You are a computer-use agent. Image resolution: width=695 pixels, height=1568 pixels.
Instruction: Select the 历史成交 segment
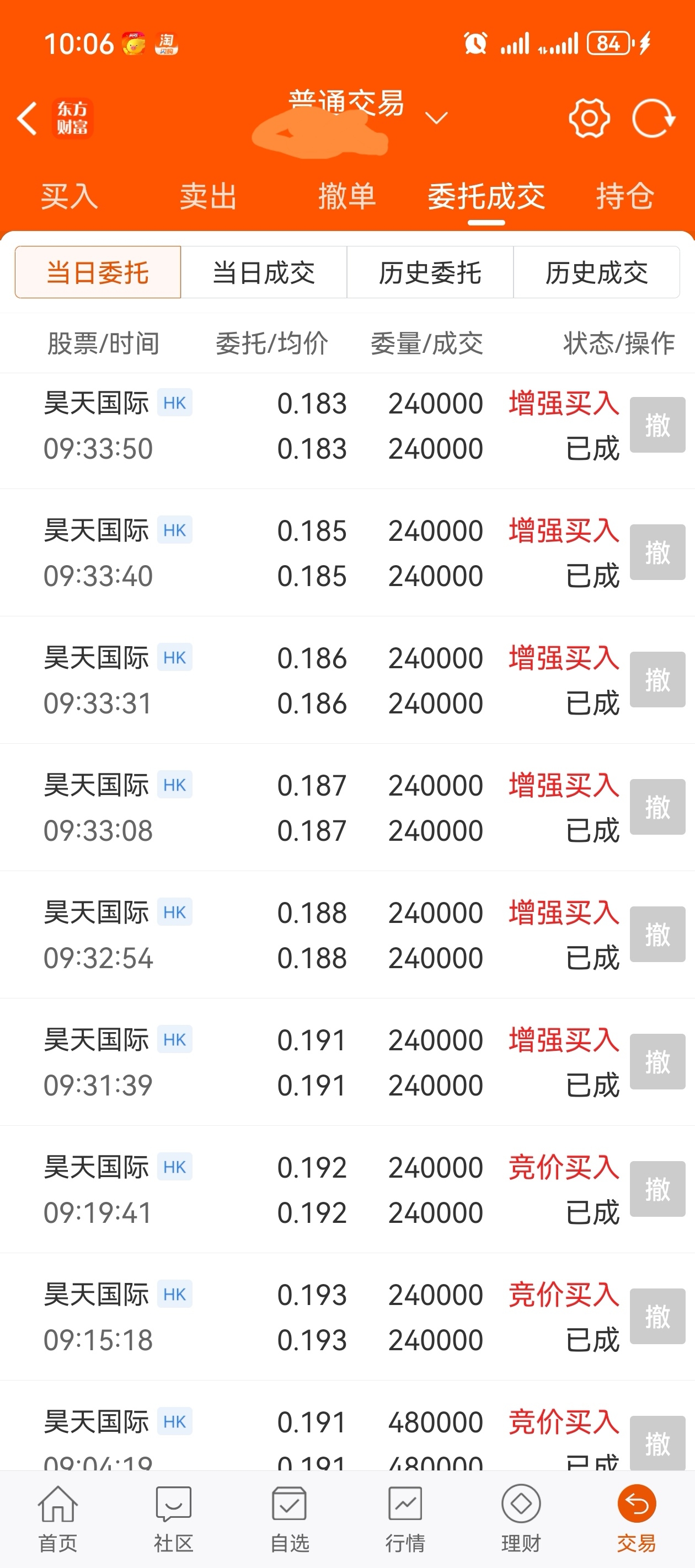(597, 272)
